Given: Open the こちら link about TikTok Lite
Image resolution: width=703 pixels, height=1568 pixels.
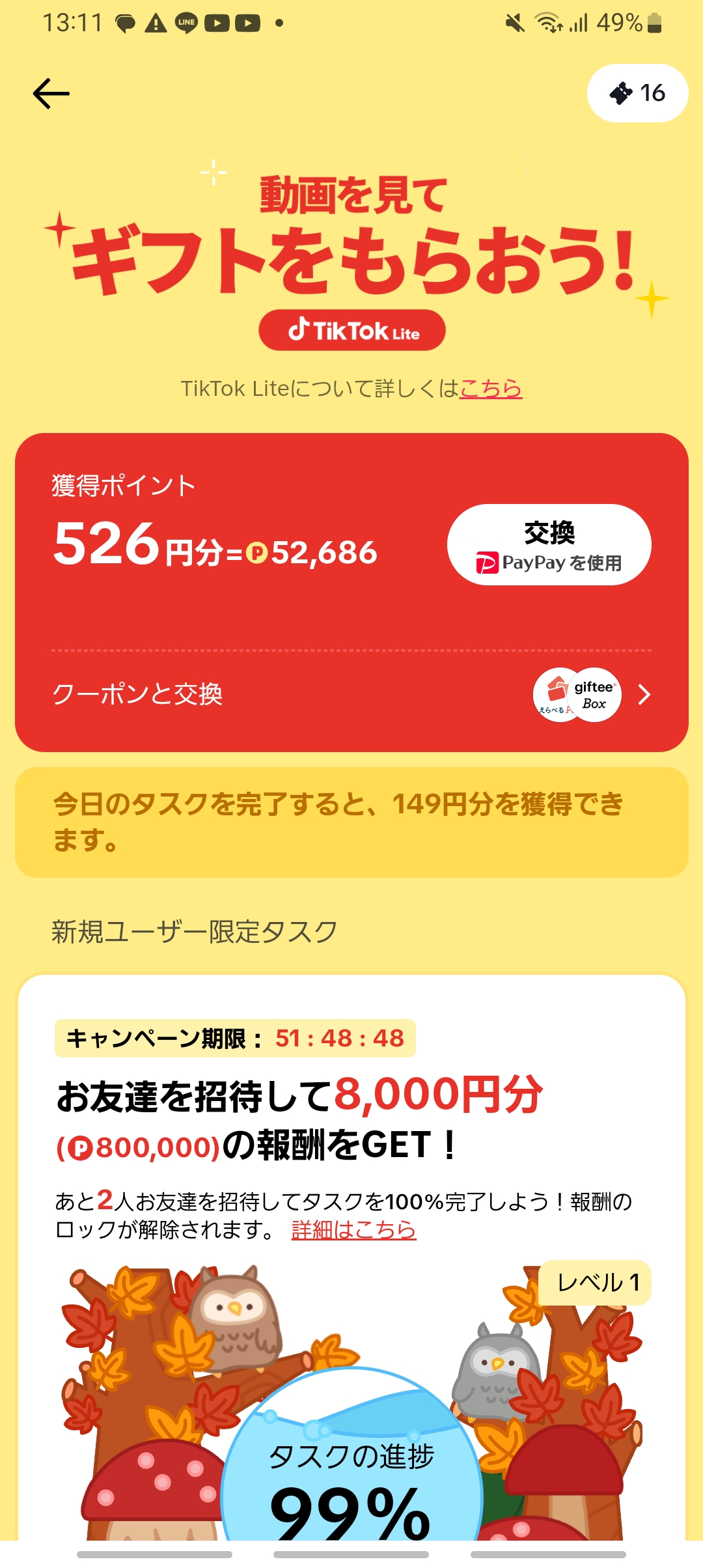Looking at the screenshot, I should 491,389.
